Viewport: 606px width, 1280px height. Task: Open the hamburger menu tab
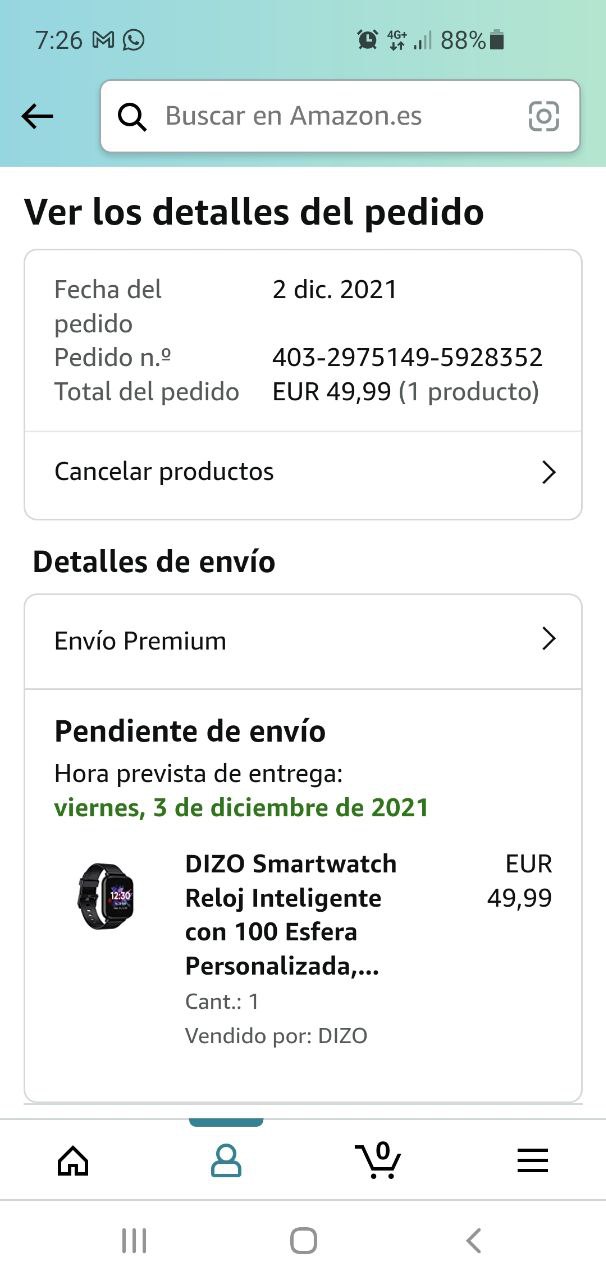pos(532,1160)
